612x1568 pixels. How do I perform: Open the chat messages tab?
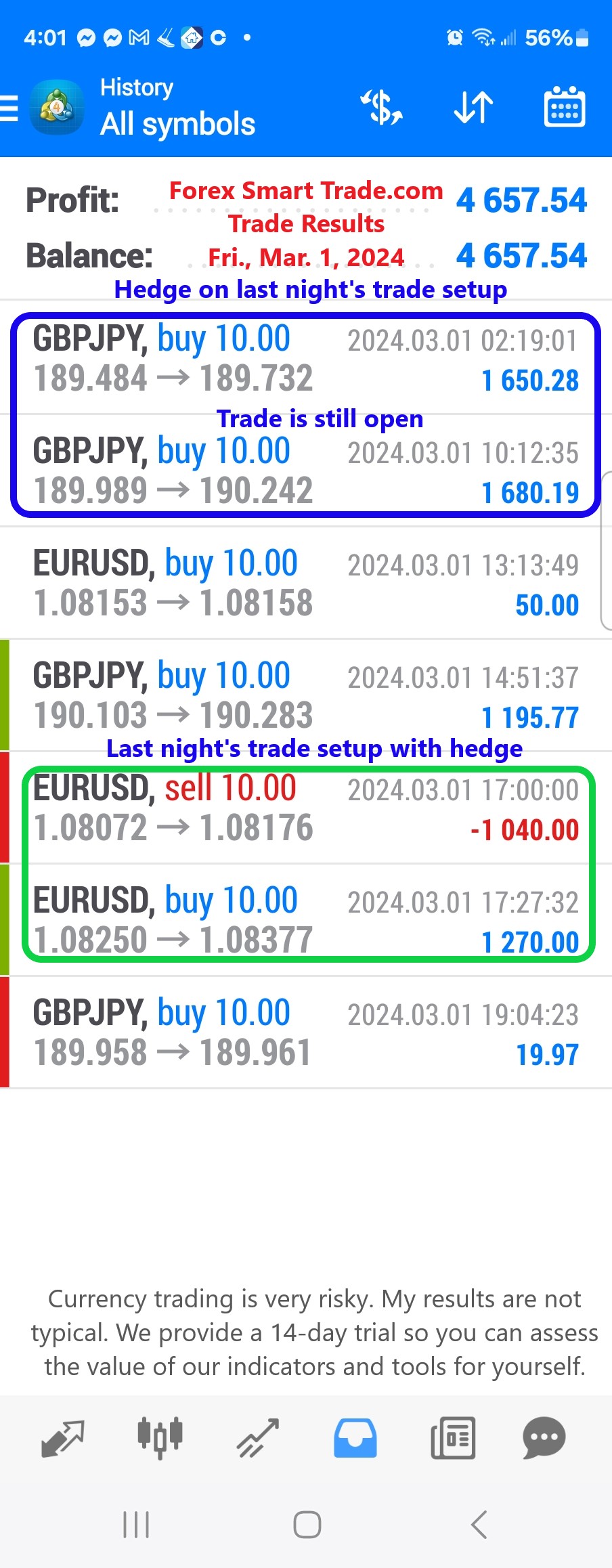tap(544, 1438)
